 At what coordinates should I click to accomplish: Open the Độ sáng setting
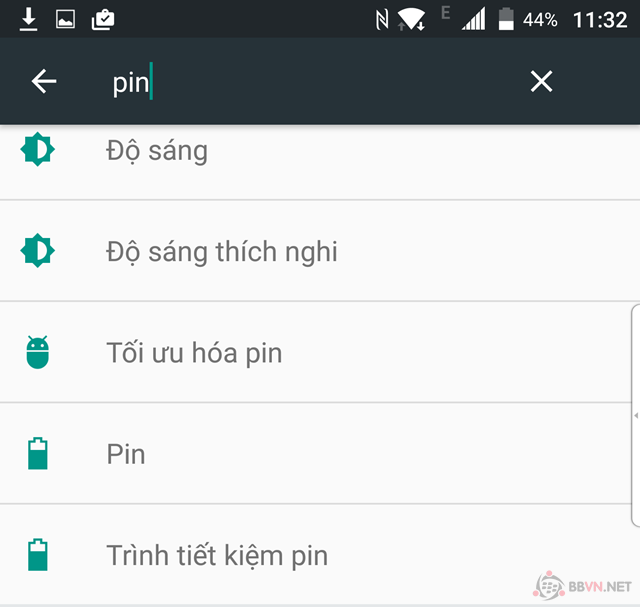157,152
